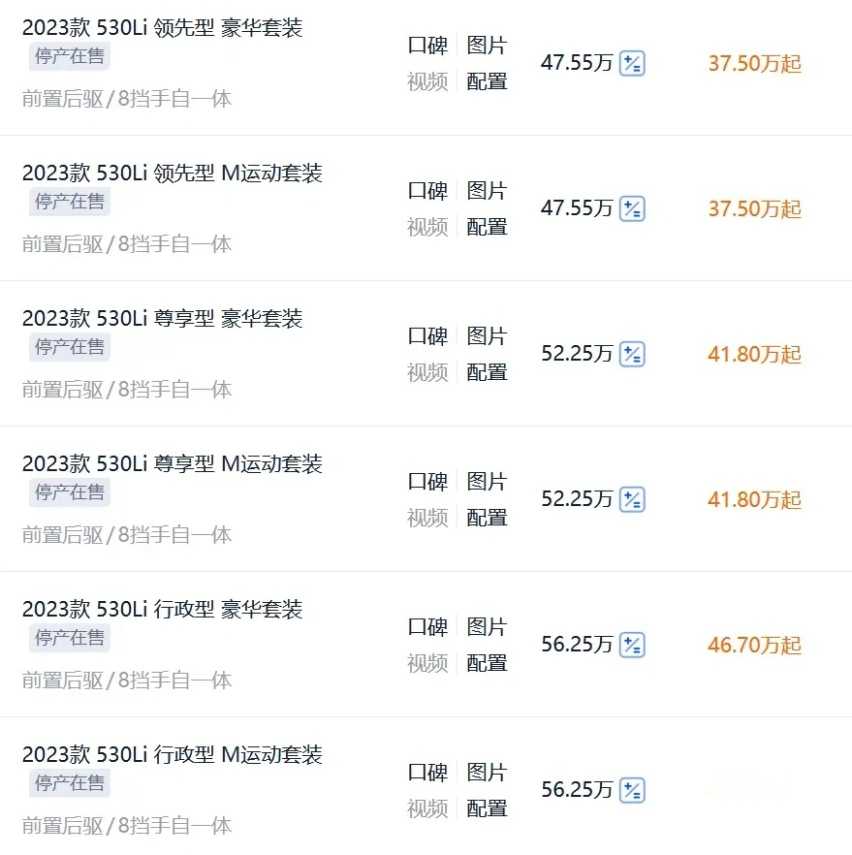Click the calculator icon next to 领先型 M运动套装 price
Image resolution: width=852 pixels, height=855 pixels.
631,209
